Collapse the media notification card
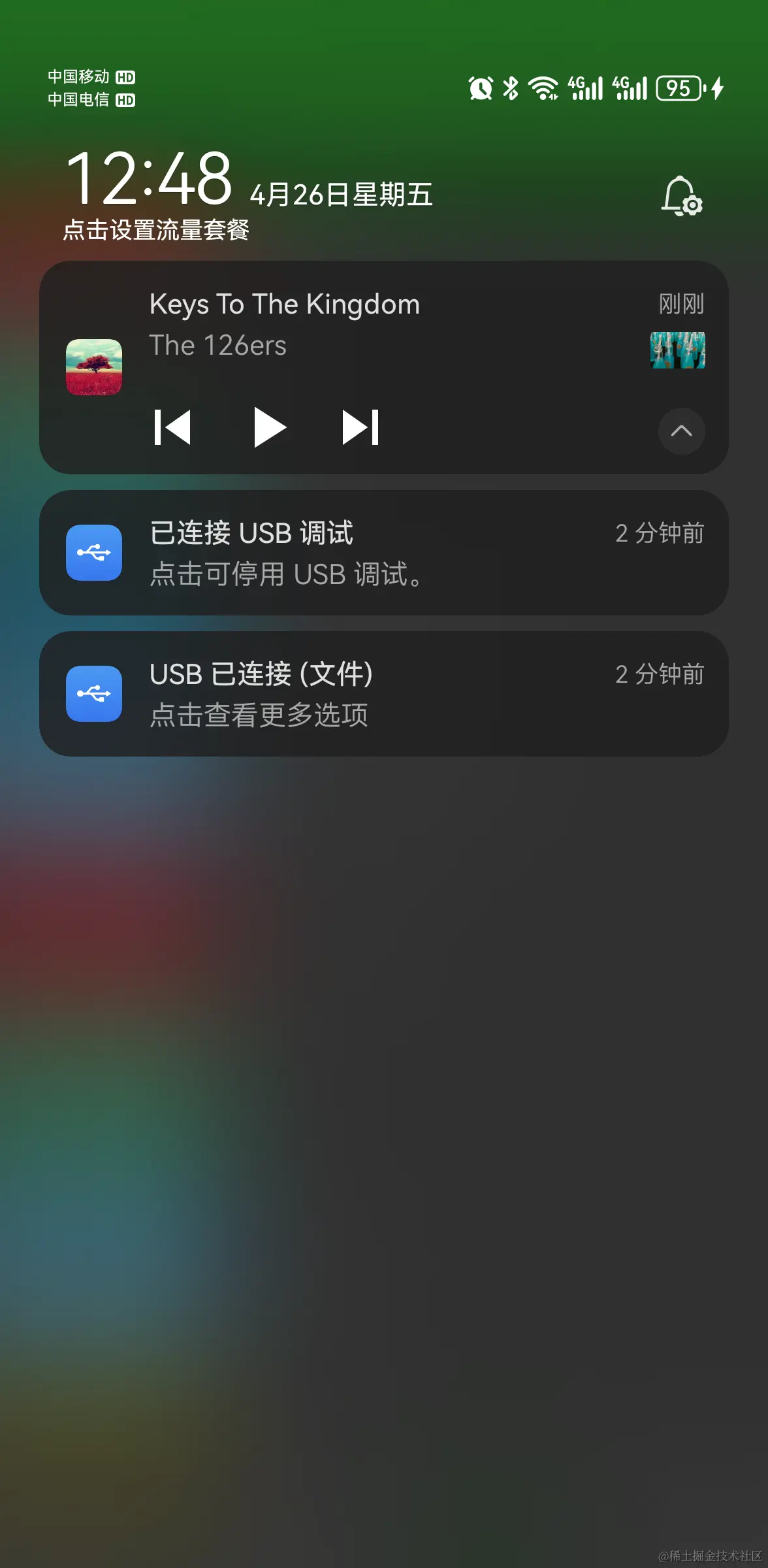 tap(681, 431)
